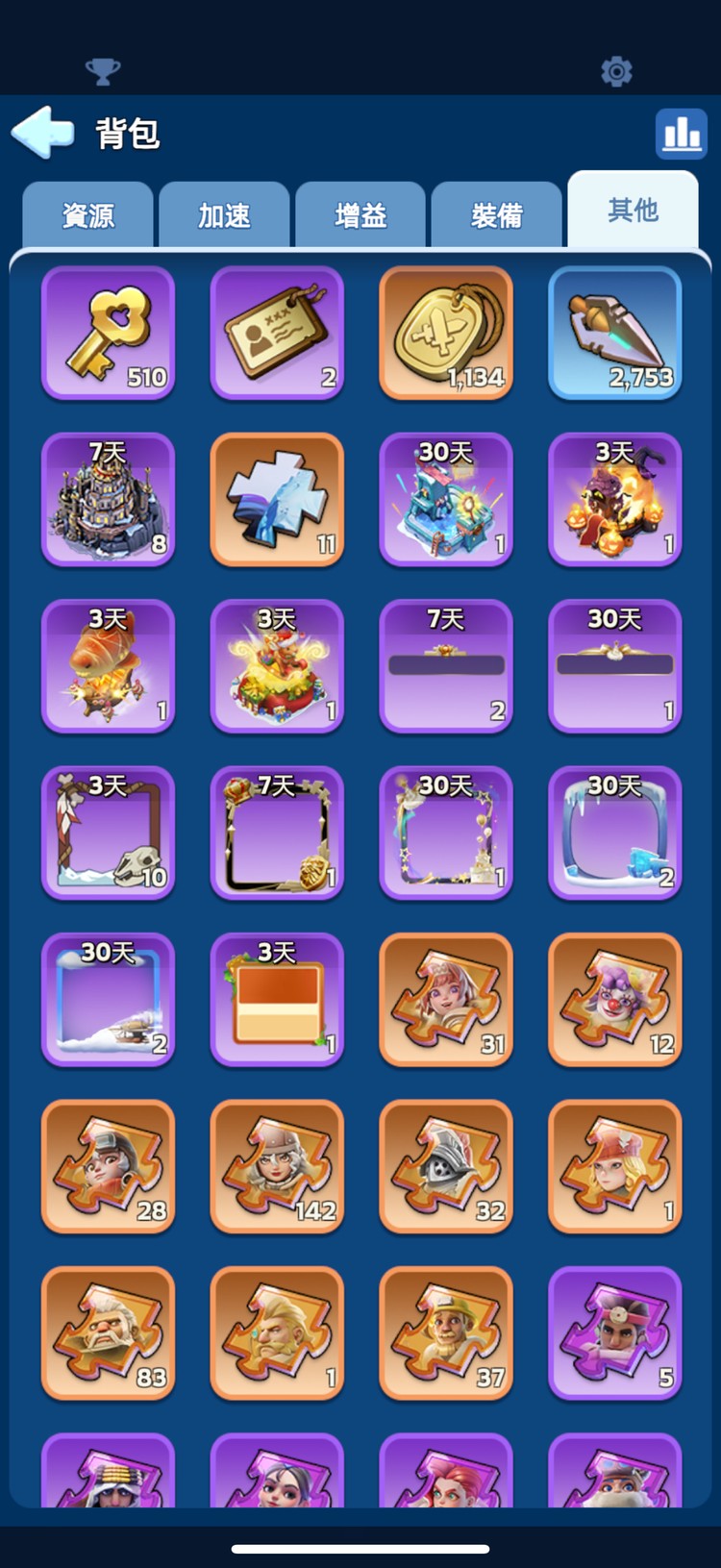Switch to the 加速 tab
The height and width of the screenshot is (1568, 721).
coord(224,215)
